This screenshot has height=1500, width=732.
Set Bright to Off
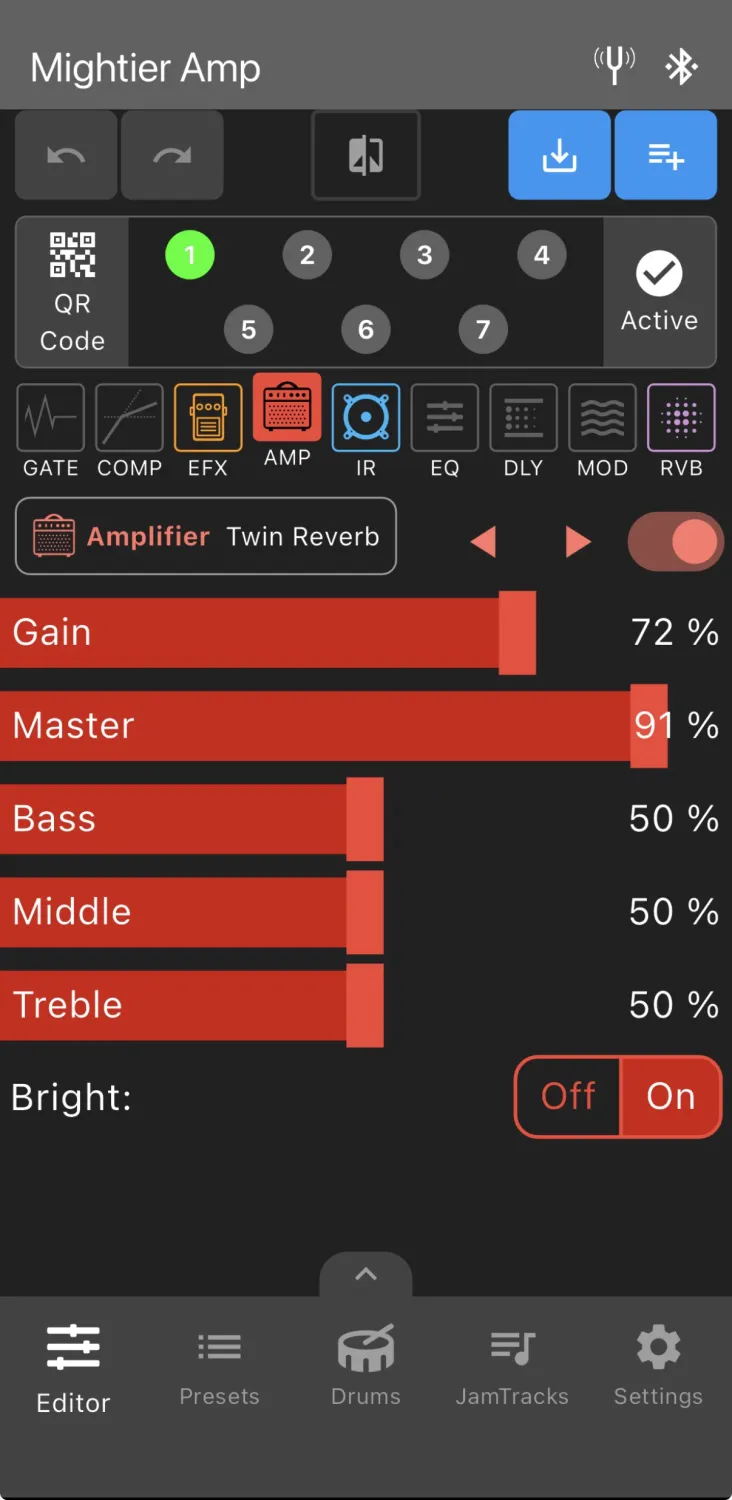568,1097
